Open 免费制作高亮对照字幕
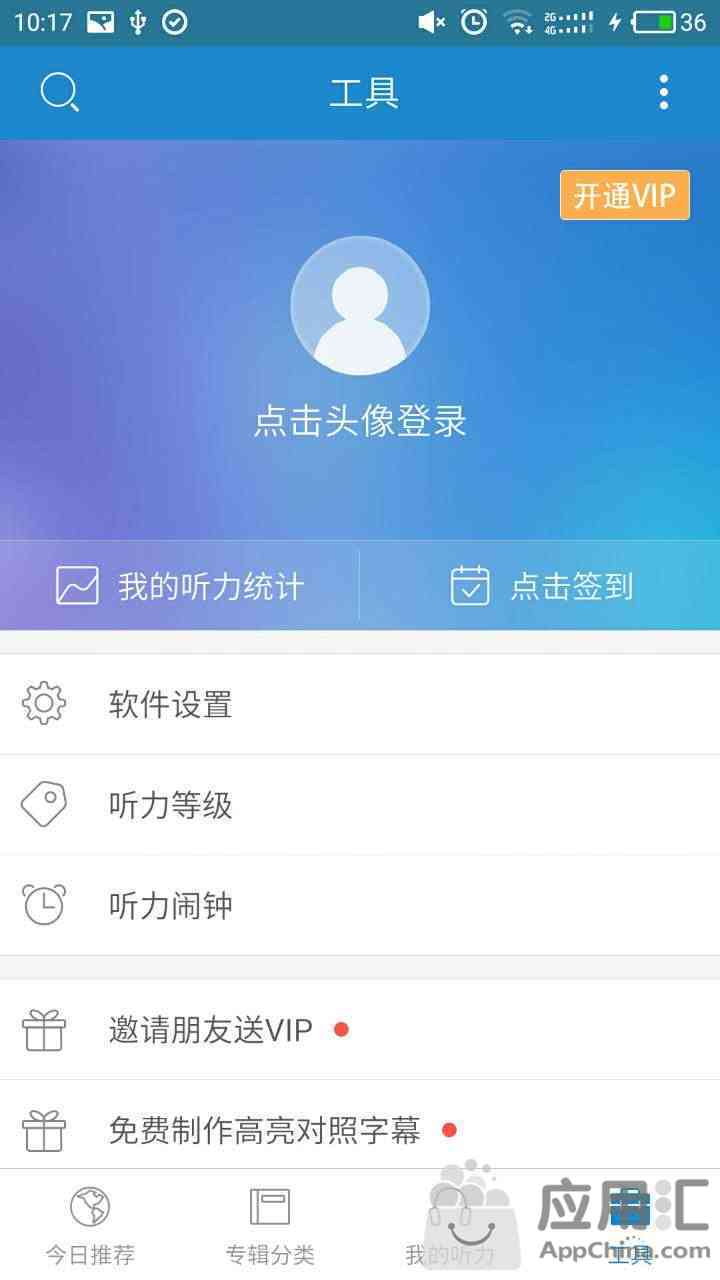Viewport: 720px width, 1280px height. [x=360, y=1130]
